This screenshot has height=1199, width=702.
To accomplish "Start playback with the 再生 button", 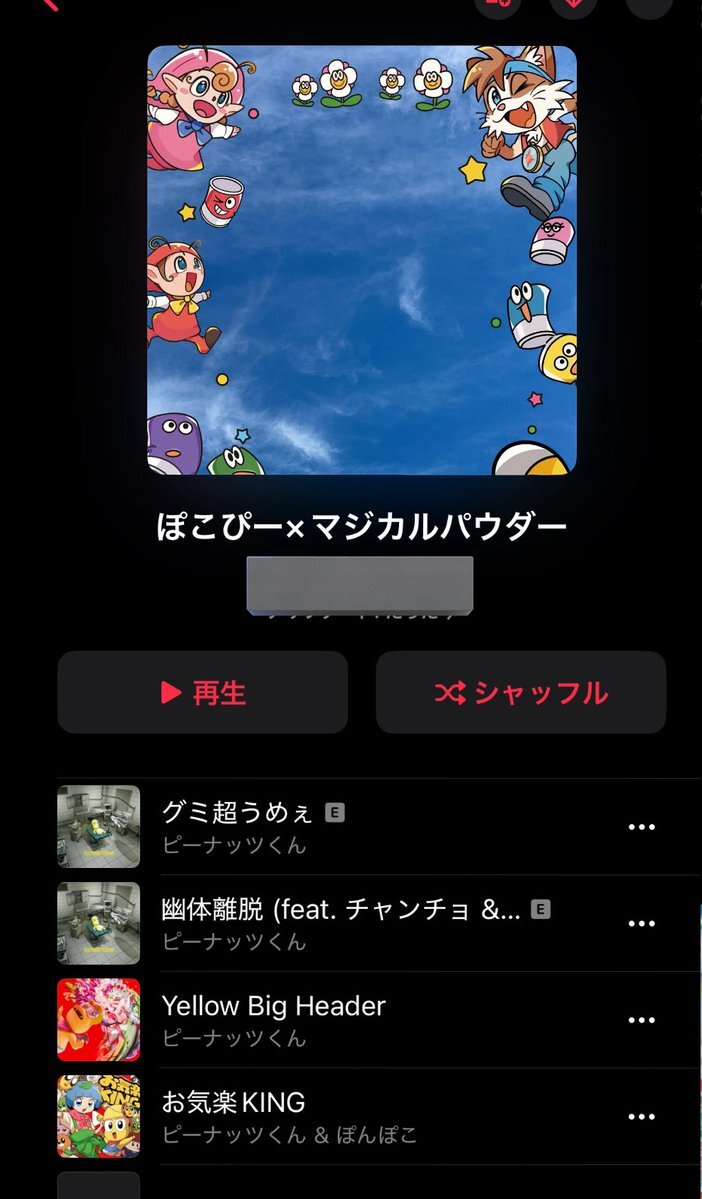I will 202,693.
